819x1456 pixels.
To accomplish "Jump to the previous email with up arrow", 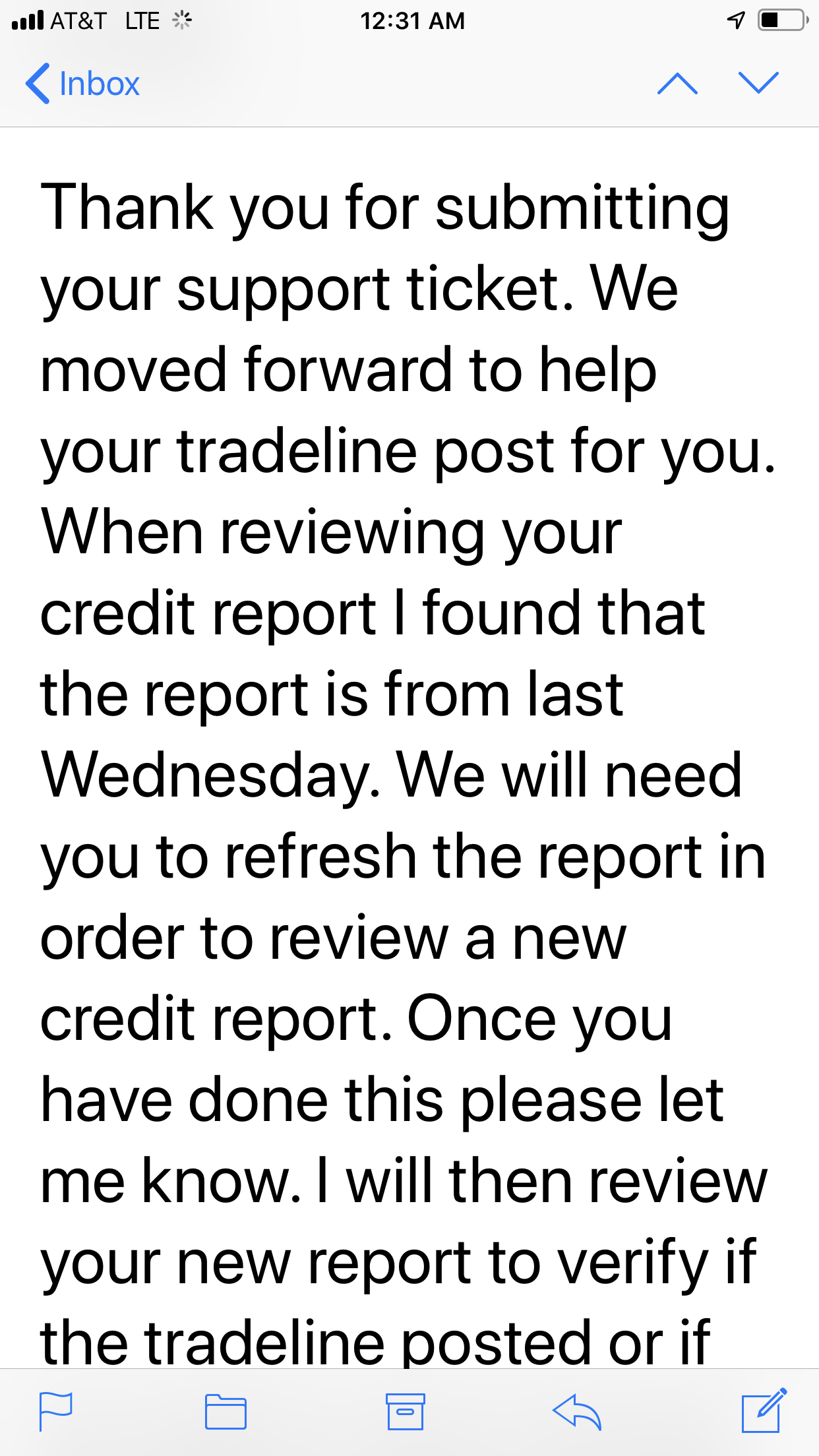I will tap(677, 84).
